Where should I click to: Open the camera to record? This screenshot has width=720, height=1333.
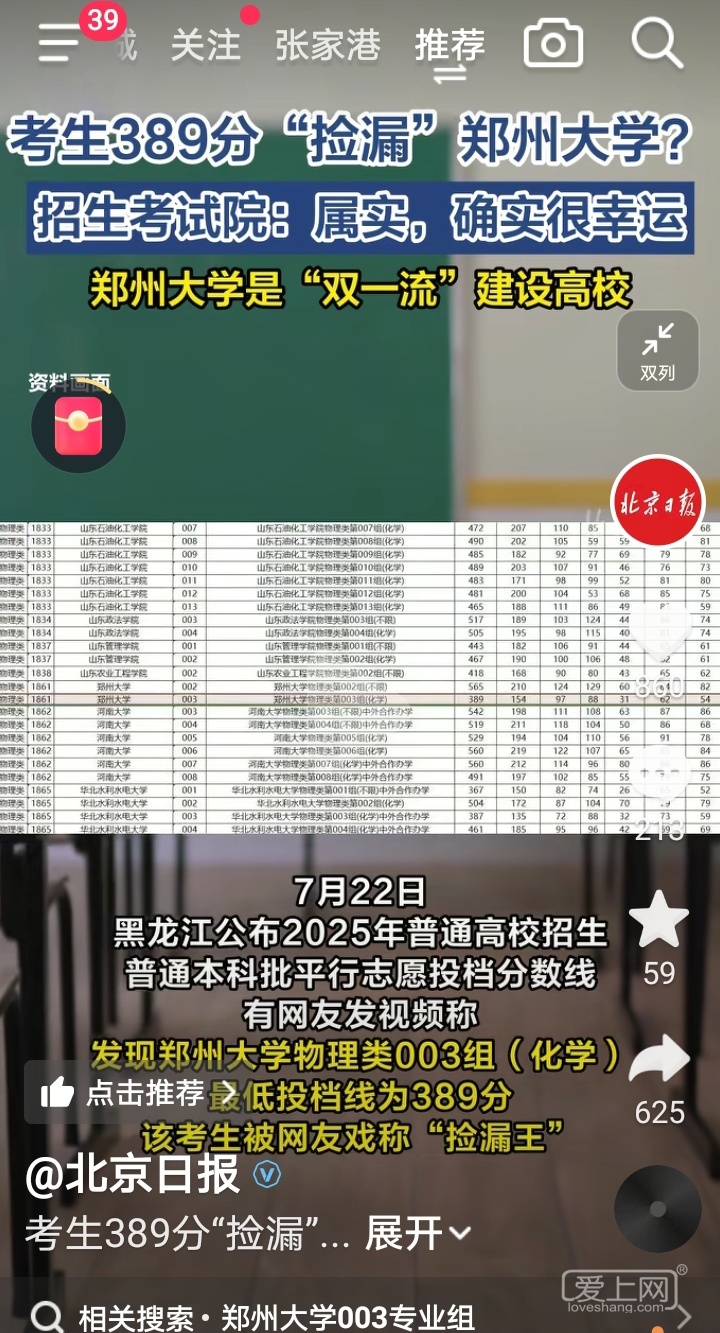553,43
